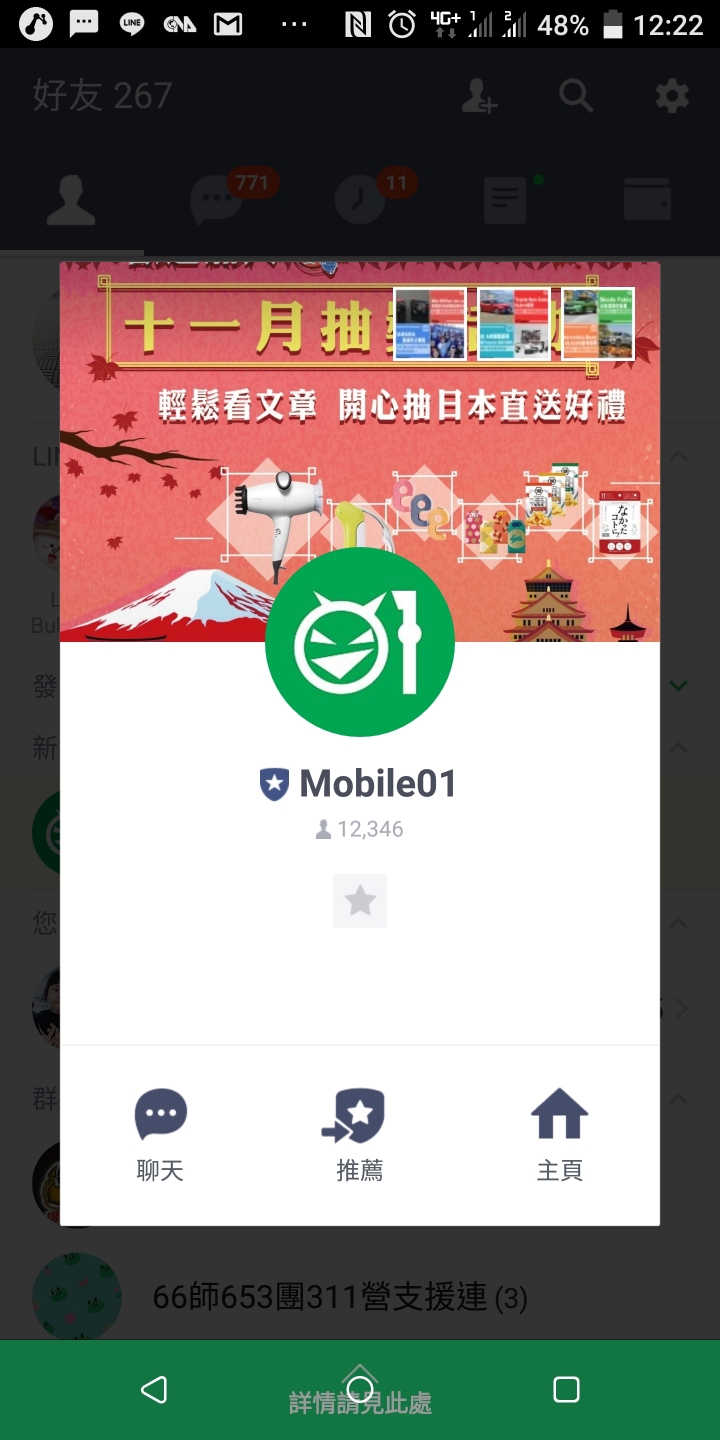View Mobile01's green profile picture
The width and height of the screenshot is (720, 1440).
pos(360,642)
